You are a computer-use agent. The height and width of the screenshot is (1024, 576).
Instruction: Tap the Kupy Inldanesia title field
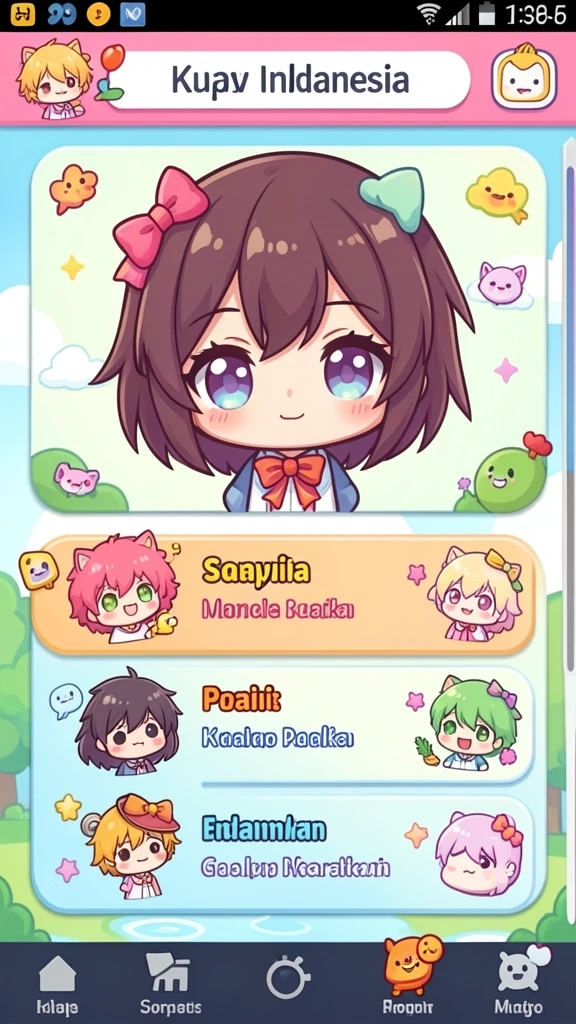click(289, 80)
